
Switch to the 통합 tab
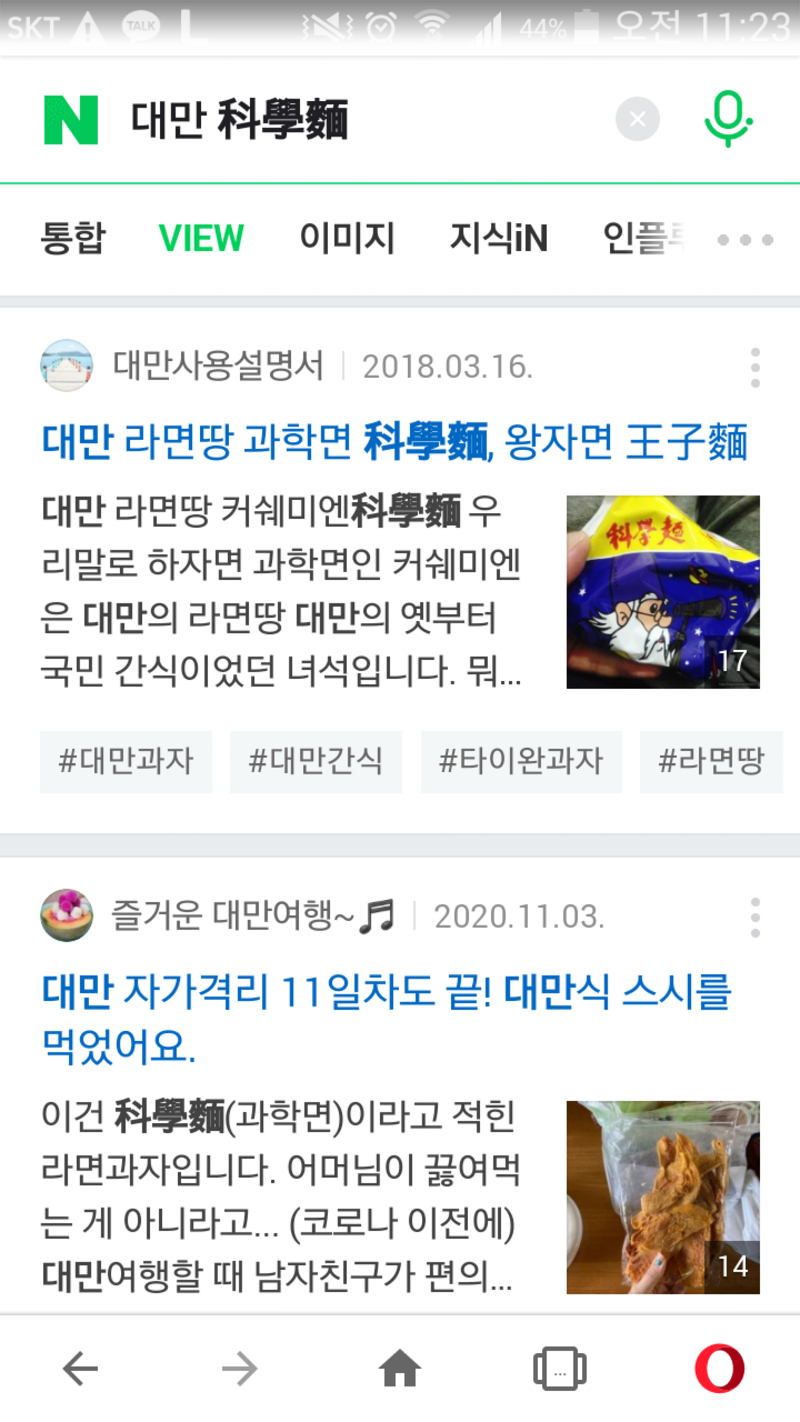73,238
